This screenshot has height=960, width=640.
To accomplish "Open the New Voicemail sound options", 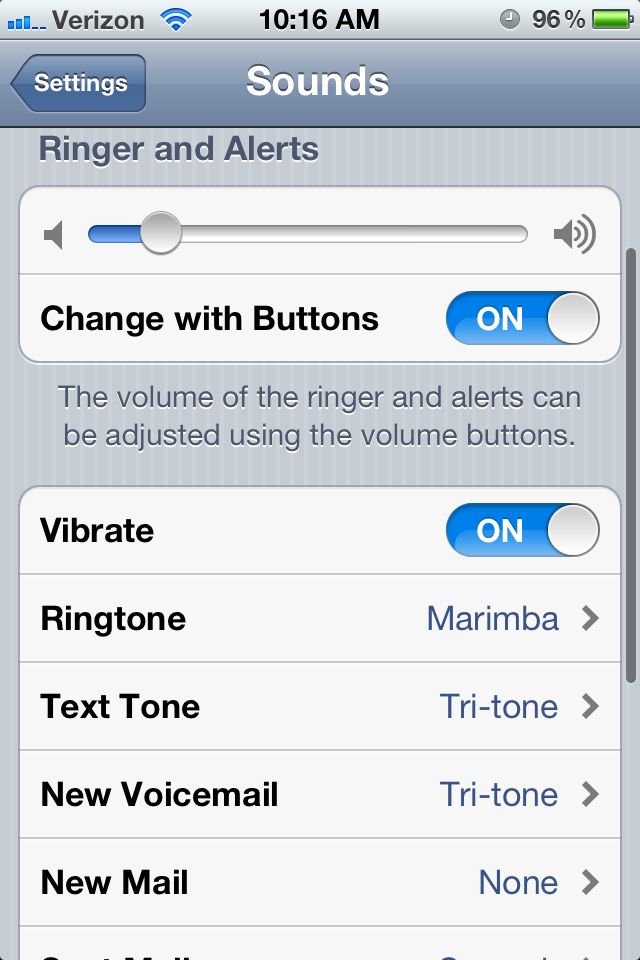I will (x=320, y=794).
